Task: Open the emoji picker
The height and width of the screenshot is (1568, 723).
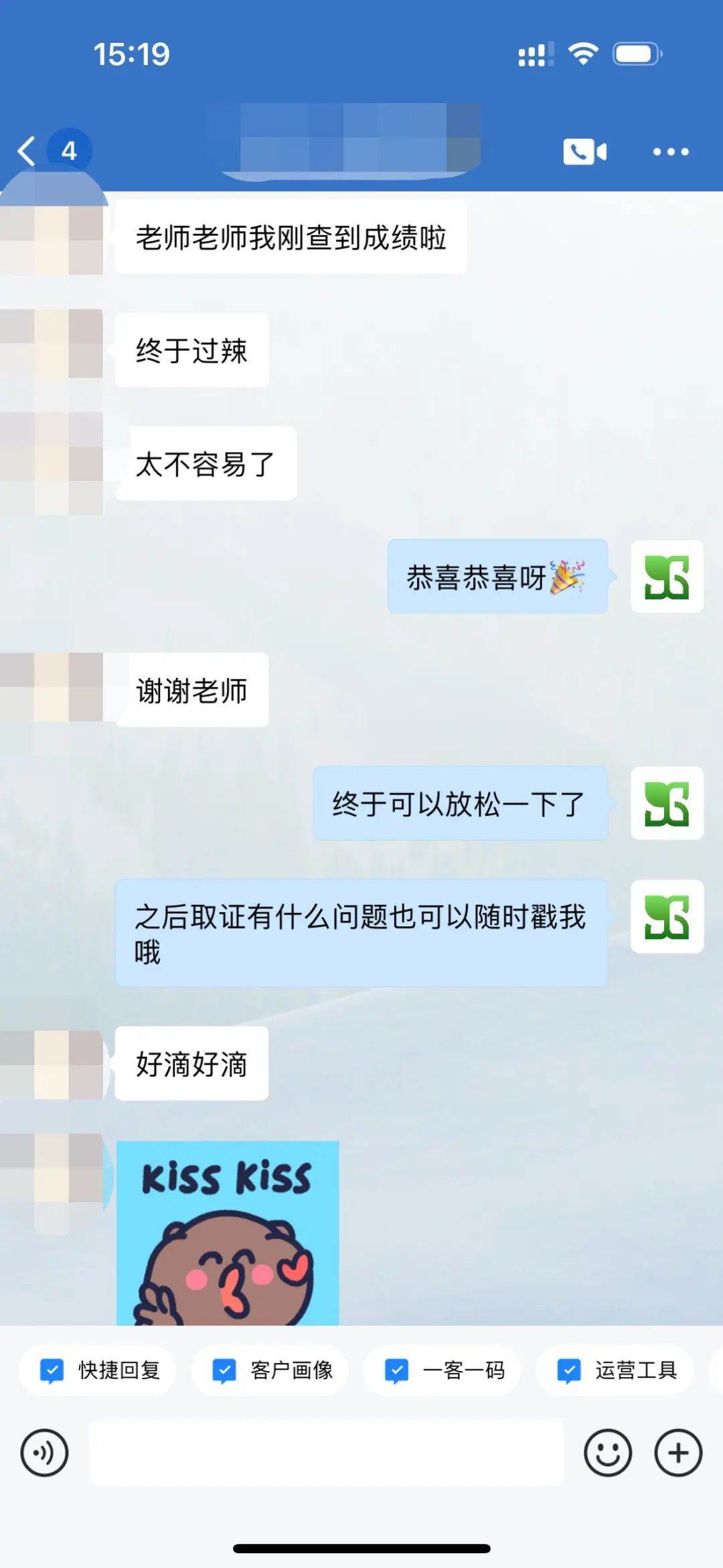Action: point(607,1453)
